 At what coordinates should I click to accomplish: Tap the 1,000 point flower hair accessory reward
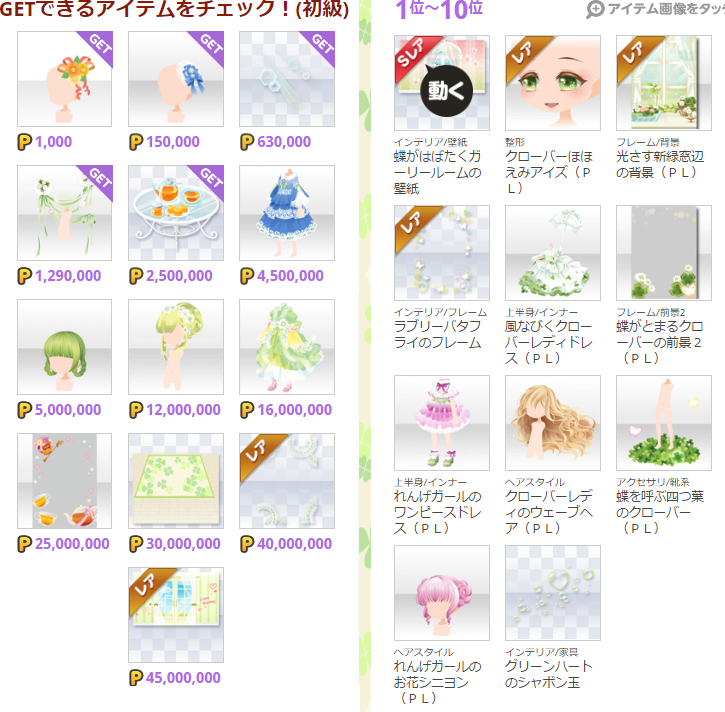pyautogui.click(x=65, y=80)
